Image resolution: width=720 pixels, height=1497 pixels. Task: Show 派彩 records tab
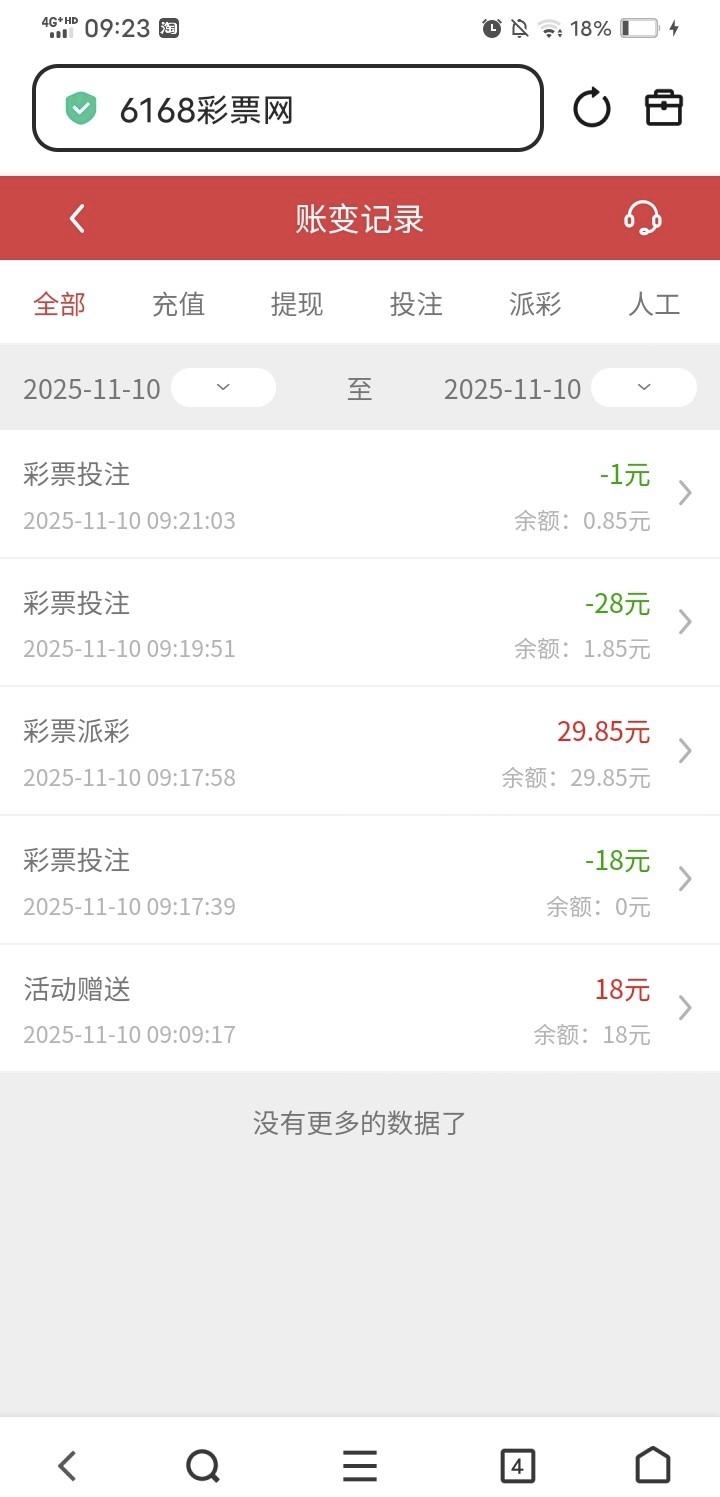point(535,304)
